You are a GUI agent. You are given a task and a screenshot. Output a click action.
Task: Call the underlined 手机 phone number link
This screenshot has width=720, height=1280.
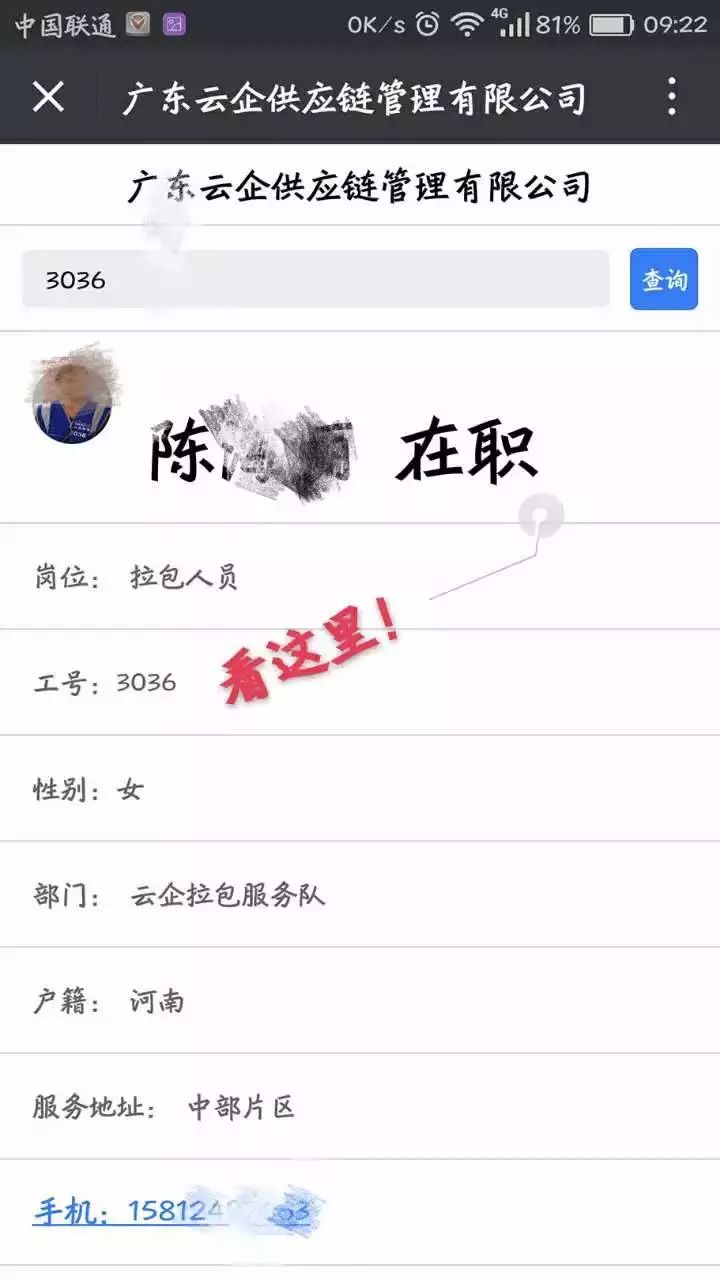(170, 1212)
